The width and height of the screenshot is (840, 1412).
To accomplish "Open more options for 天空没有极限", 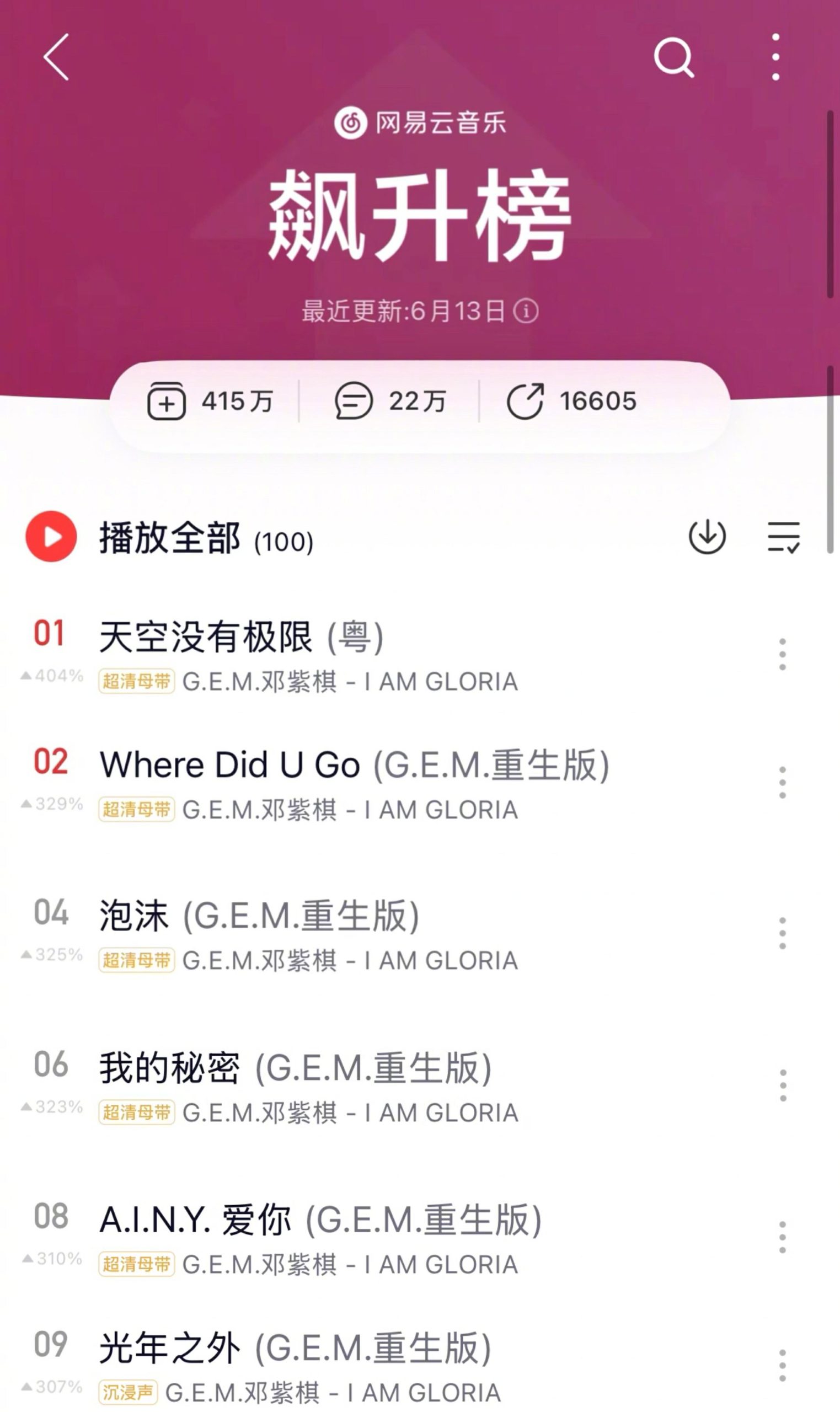I will [x=782, y=654].
